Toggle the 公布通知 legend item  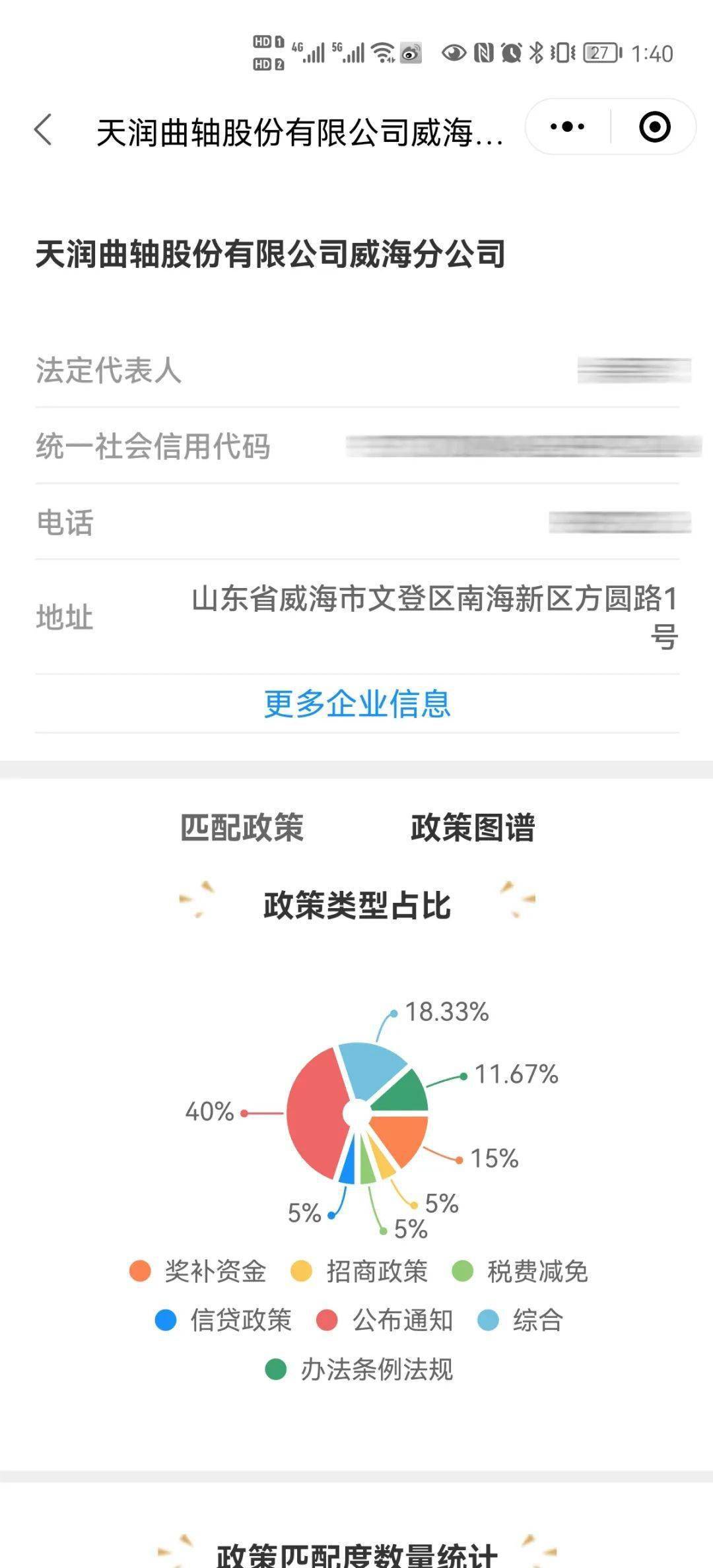[386, 1320]
